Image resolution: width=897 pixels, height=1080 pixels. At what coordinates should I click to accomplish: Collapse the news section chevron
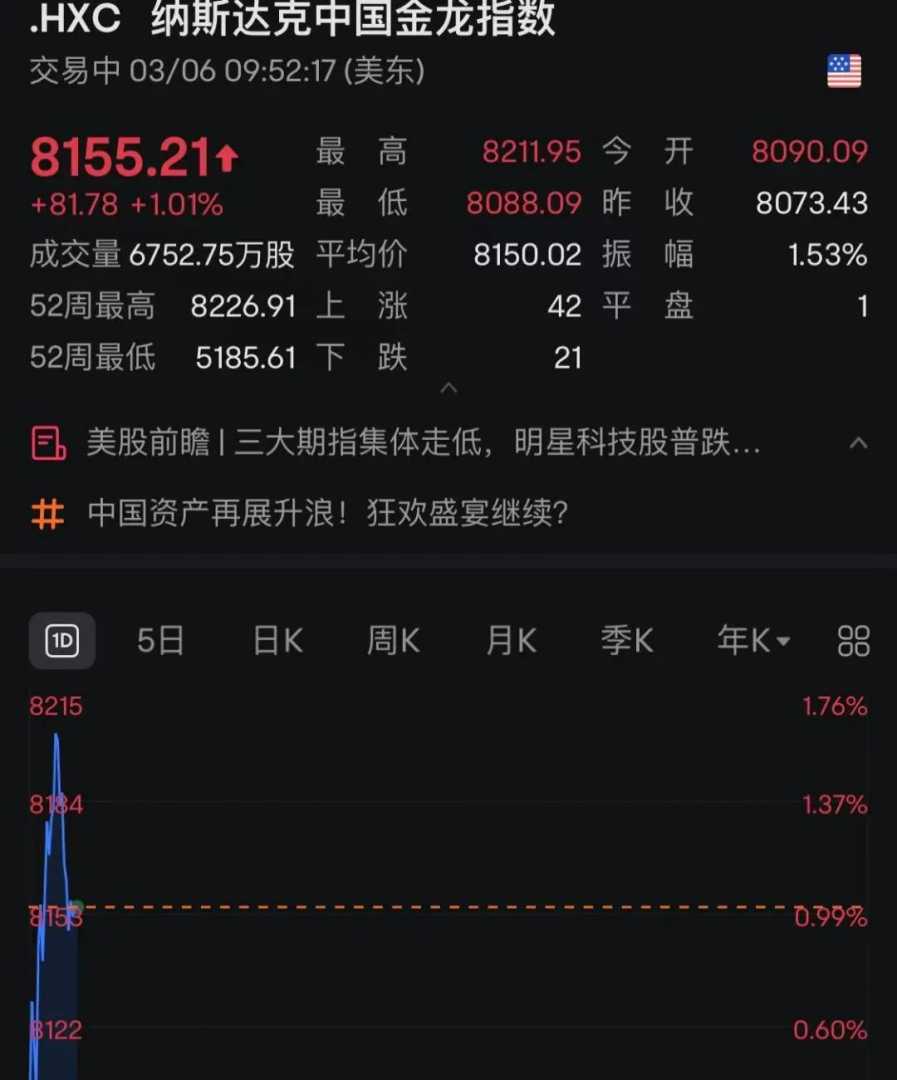(x=858, y=443)
